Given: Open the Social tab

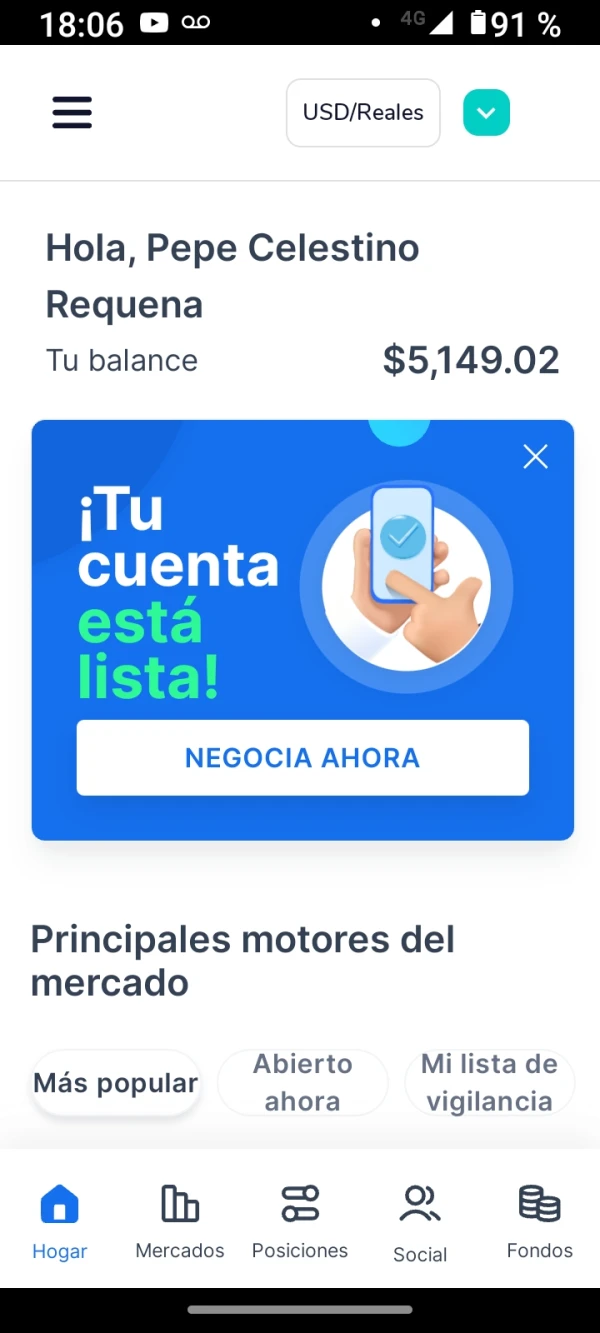Looking at the screenshot, I should pyautogui.click(x=420, y=1222).
